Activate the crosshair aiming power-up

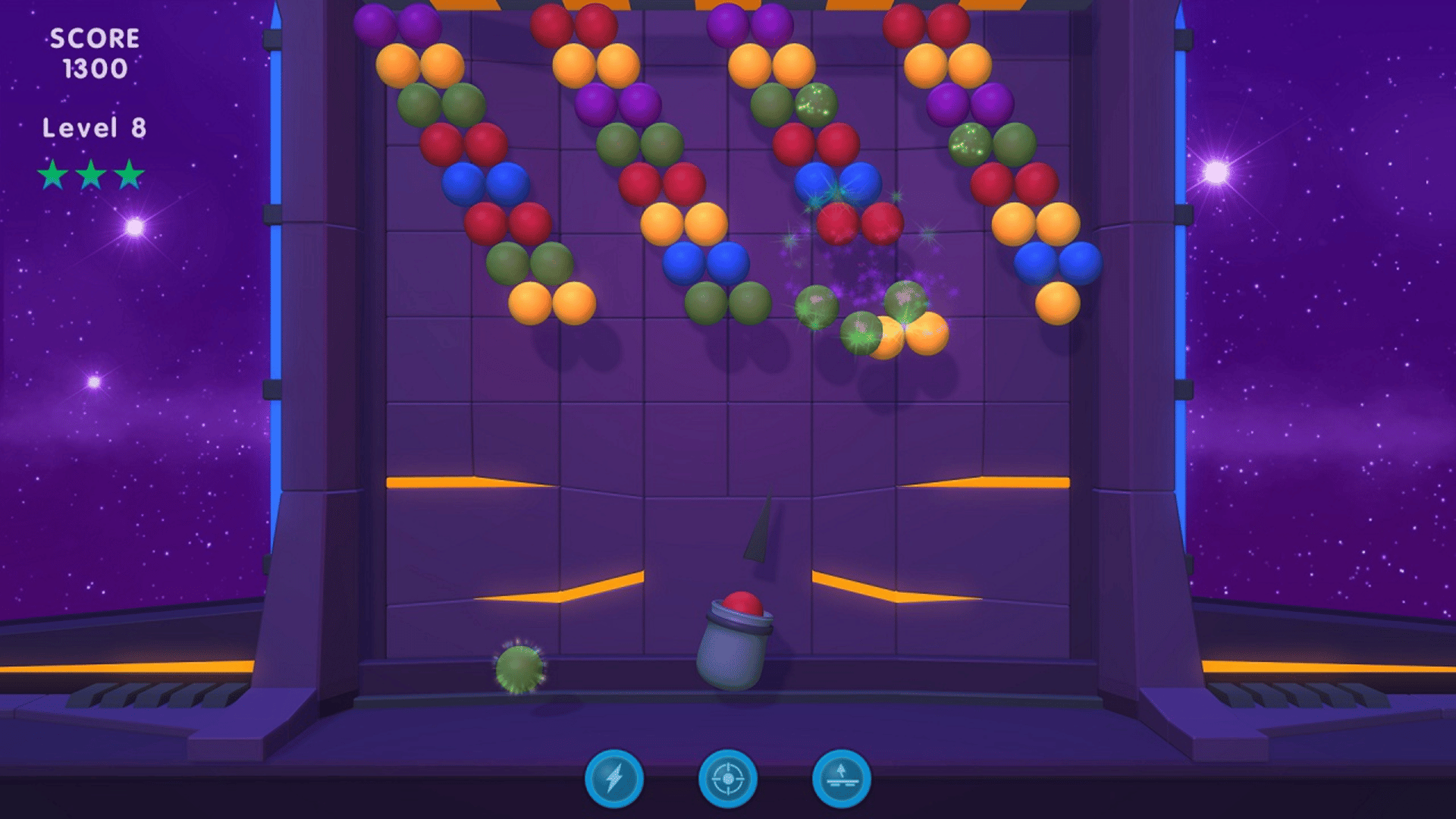pos(728,779)
